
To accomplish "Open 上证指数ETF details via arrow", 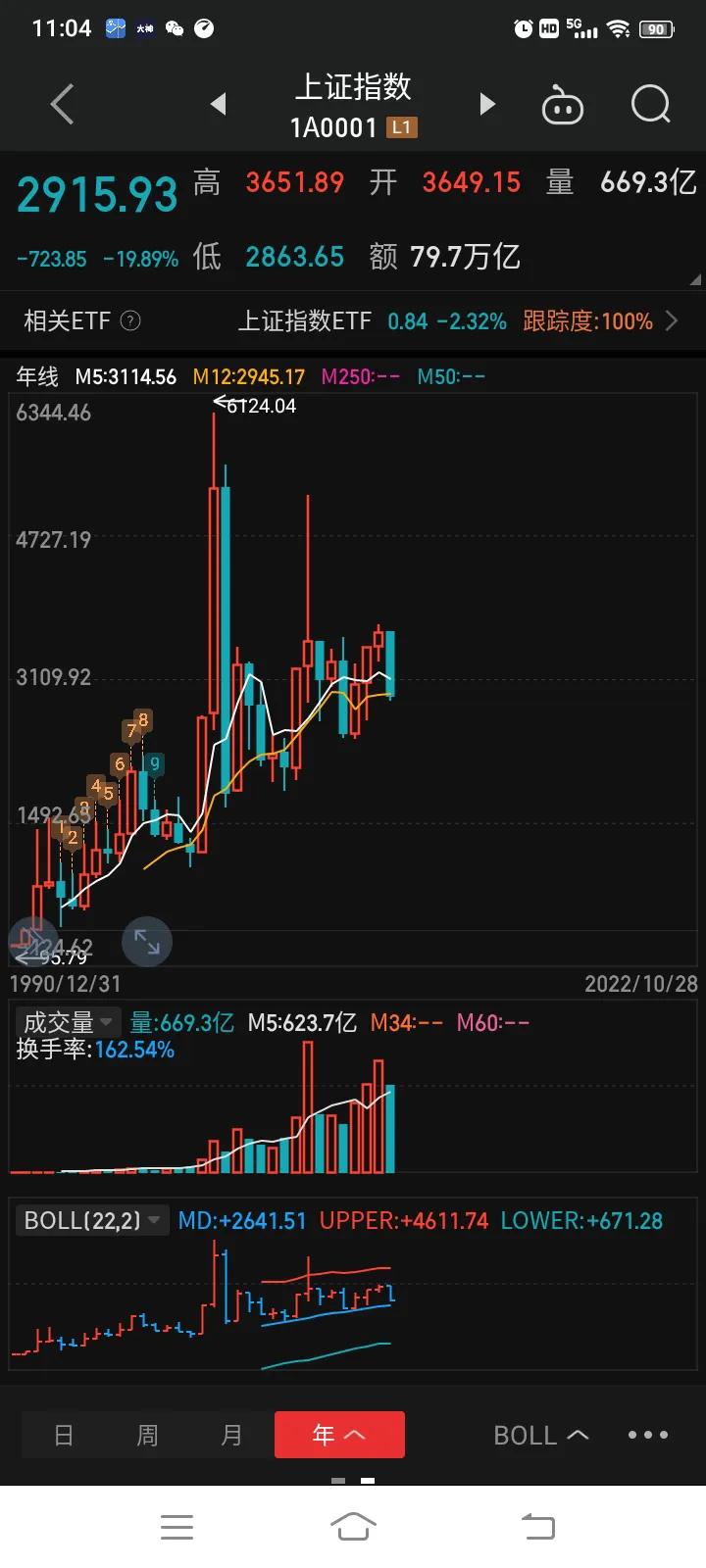I will 671,320.
